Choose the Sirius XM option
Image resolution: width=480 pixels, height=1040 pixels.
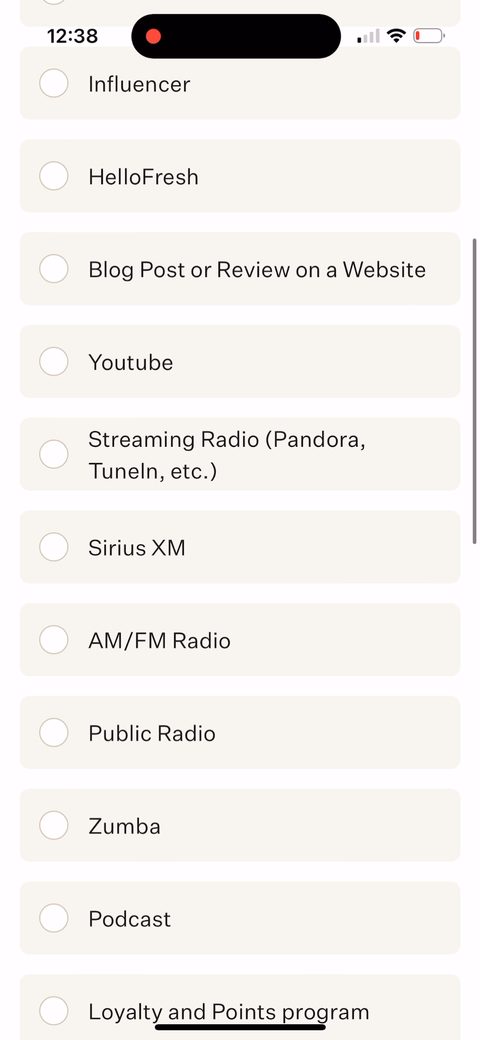click(239, 548)
